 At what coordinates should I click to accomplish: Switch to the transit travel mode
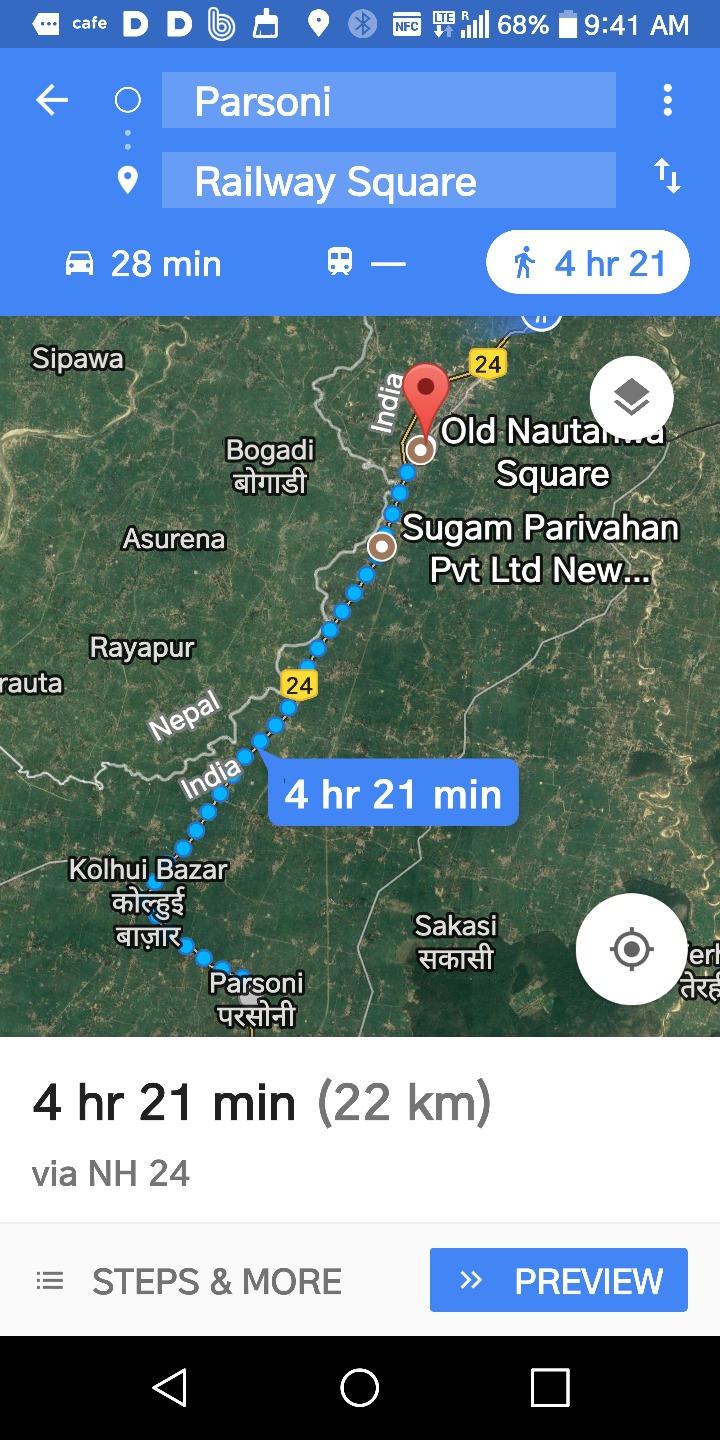(x=366, y=264)
